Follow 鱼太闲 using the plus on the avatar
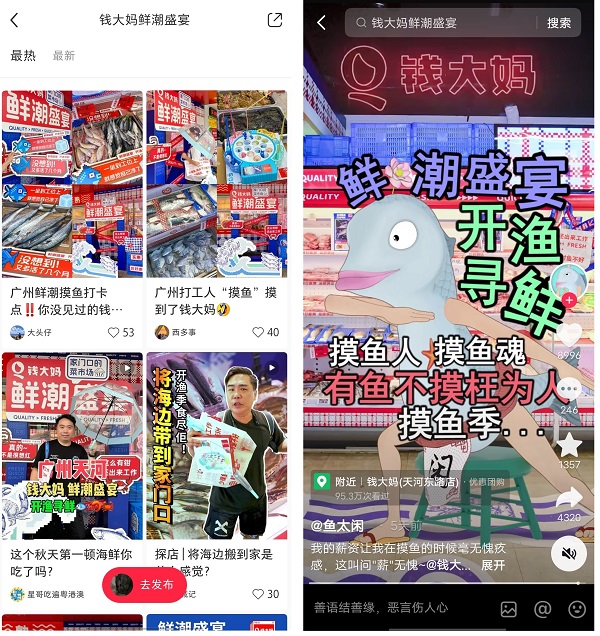Screen dimensions: 600x636 (x=569, y=299)
